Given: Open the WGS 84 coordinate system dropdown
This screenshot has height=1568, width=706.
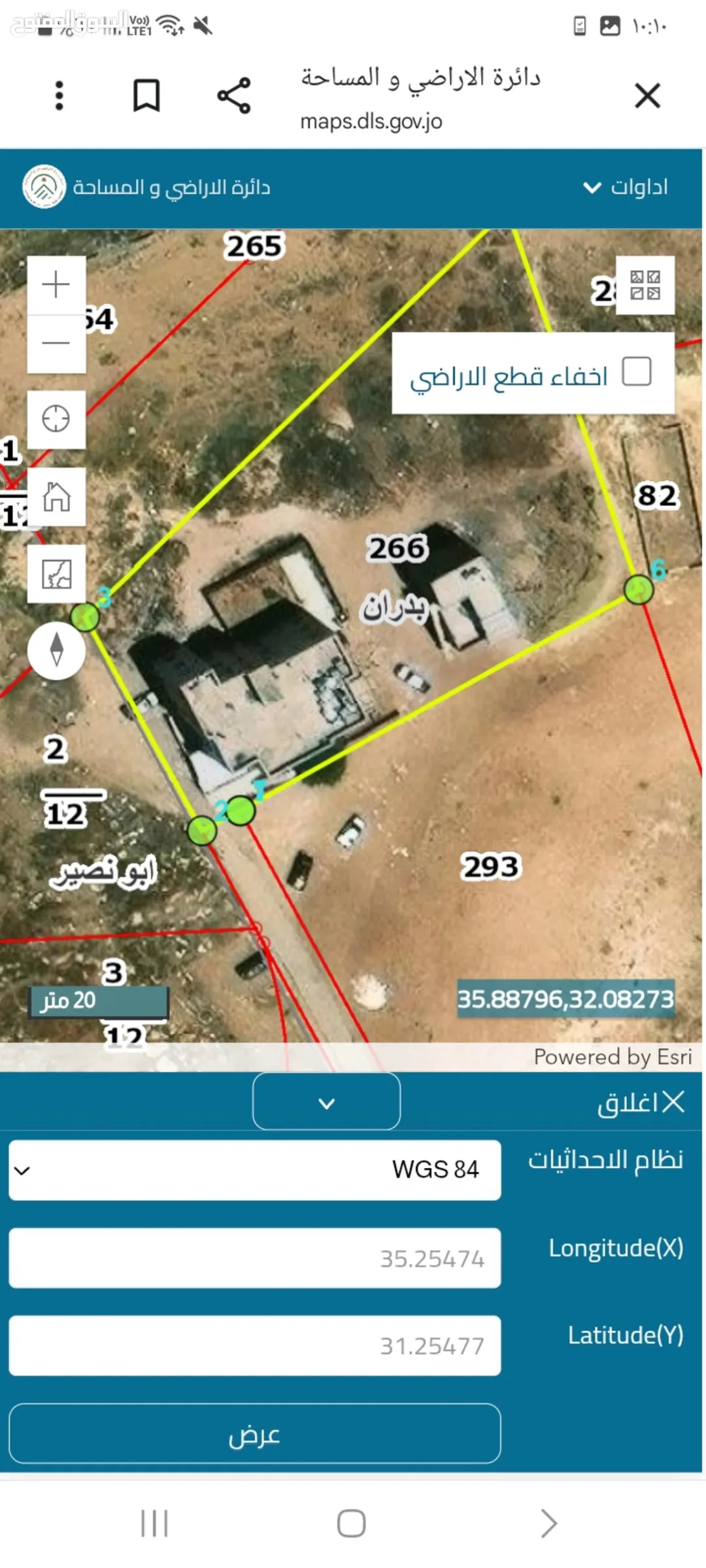Looking at the screenshot, I should click(x=255, y=1170).
